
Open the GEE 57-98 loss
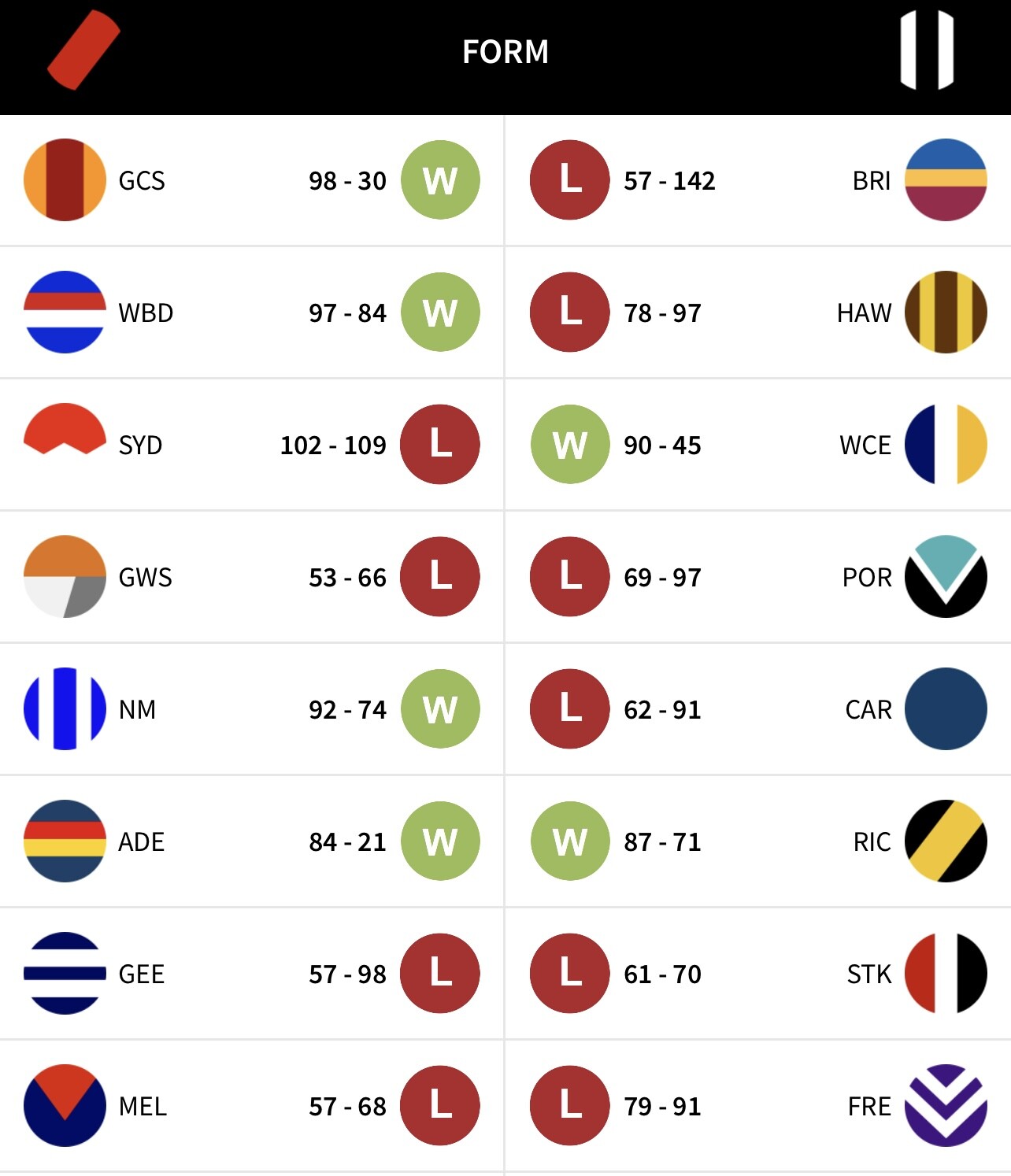click(x=252, y=974)
